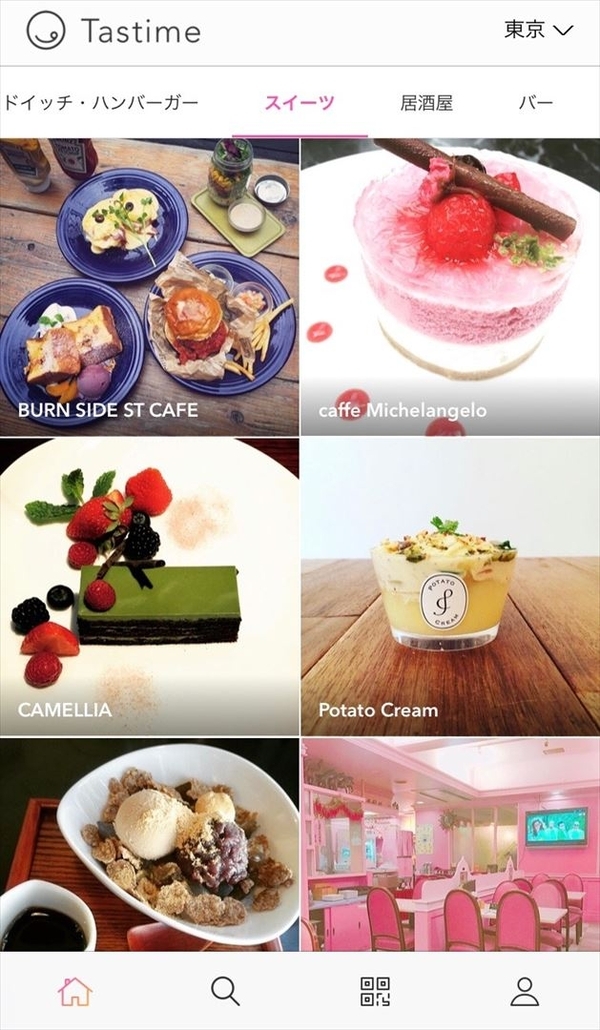Open the pink interior restaurant tile
The width and height of the screenshot is (600, 1030).
(450, 845)
